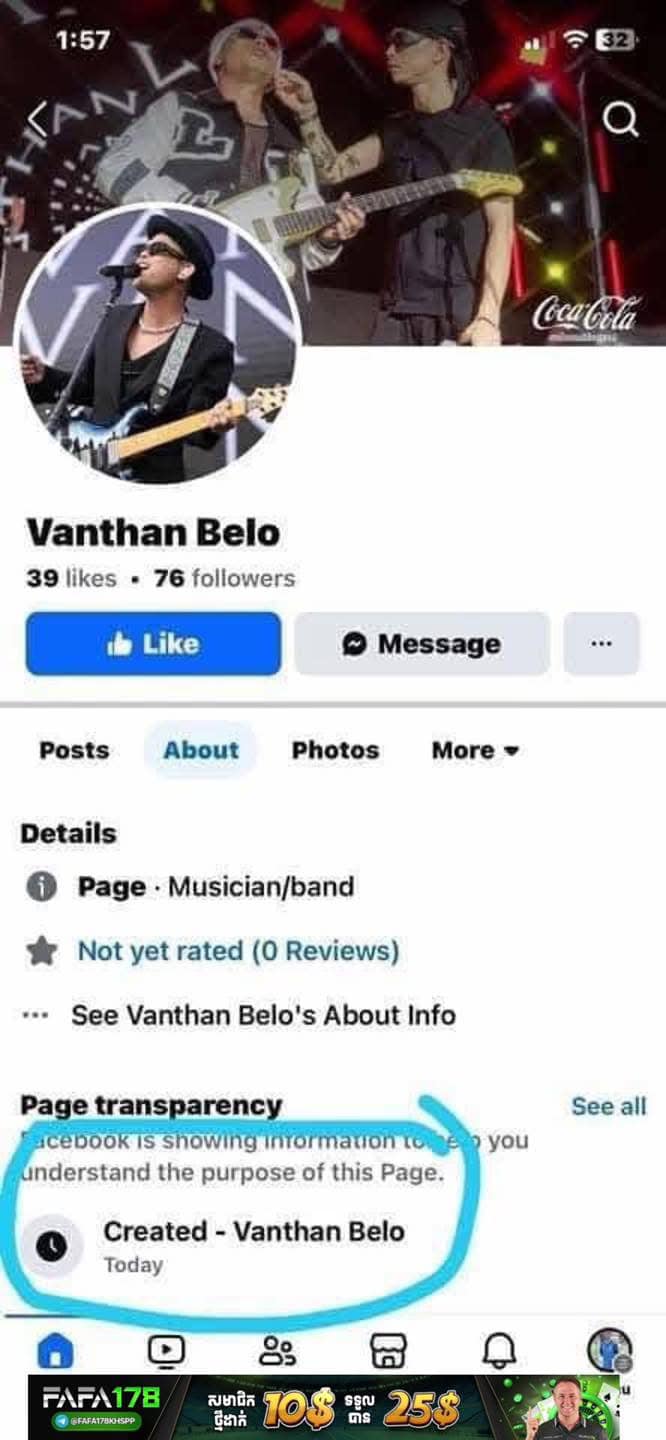Select the About tab

point(201,750)
